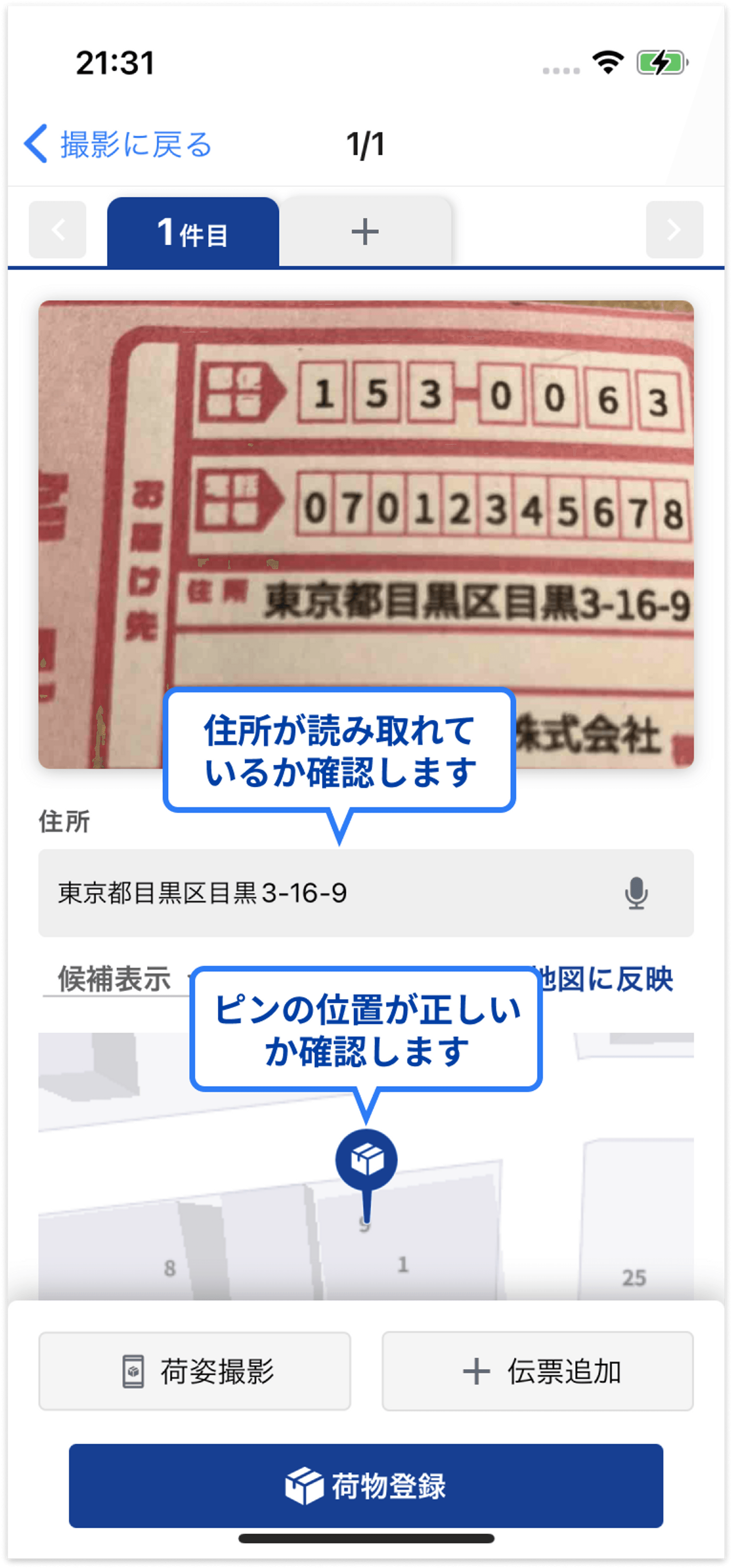Viewport: 732px width, 1568px height.
Task: Tap the right arrow tab scroller
Action: click(x=674, y=230)
